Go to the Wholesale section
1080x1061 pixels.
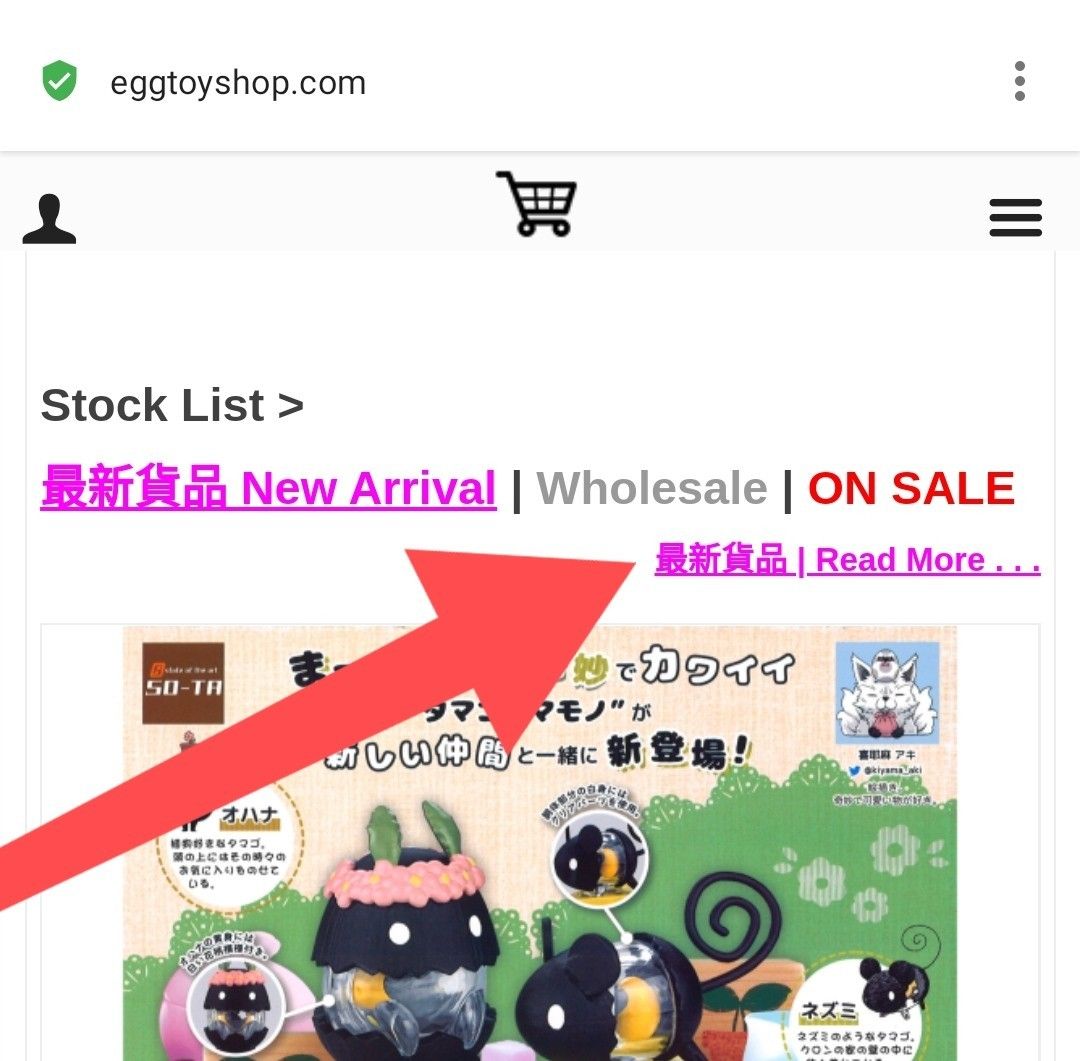[652, 489]
